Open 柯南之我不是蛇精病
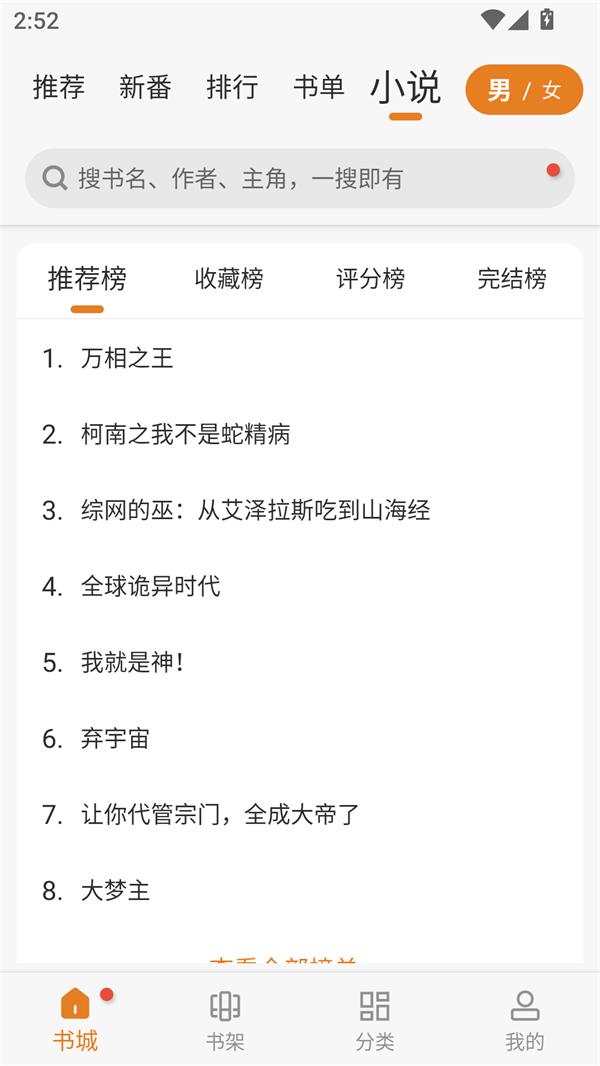 (185, 434)
